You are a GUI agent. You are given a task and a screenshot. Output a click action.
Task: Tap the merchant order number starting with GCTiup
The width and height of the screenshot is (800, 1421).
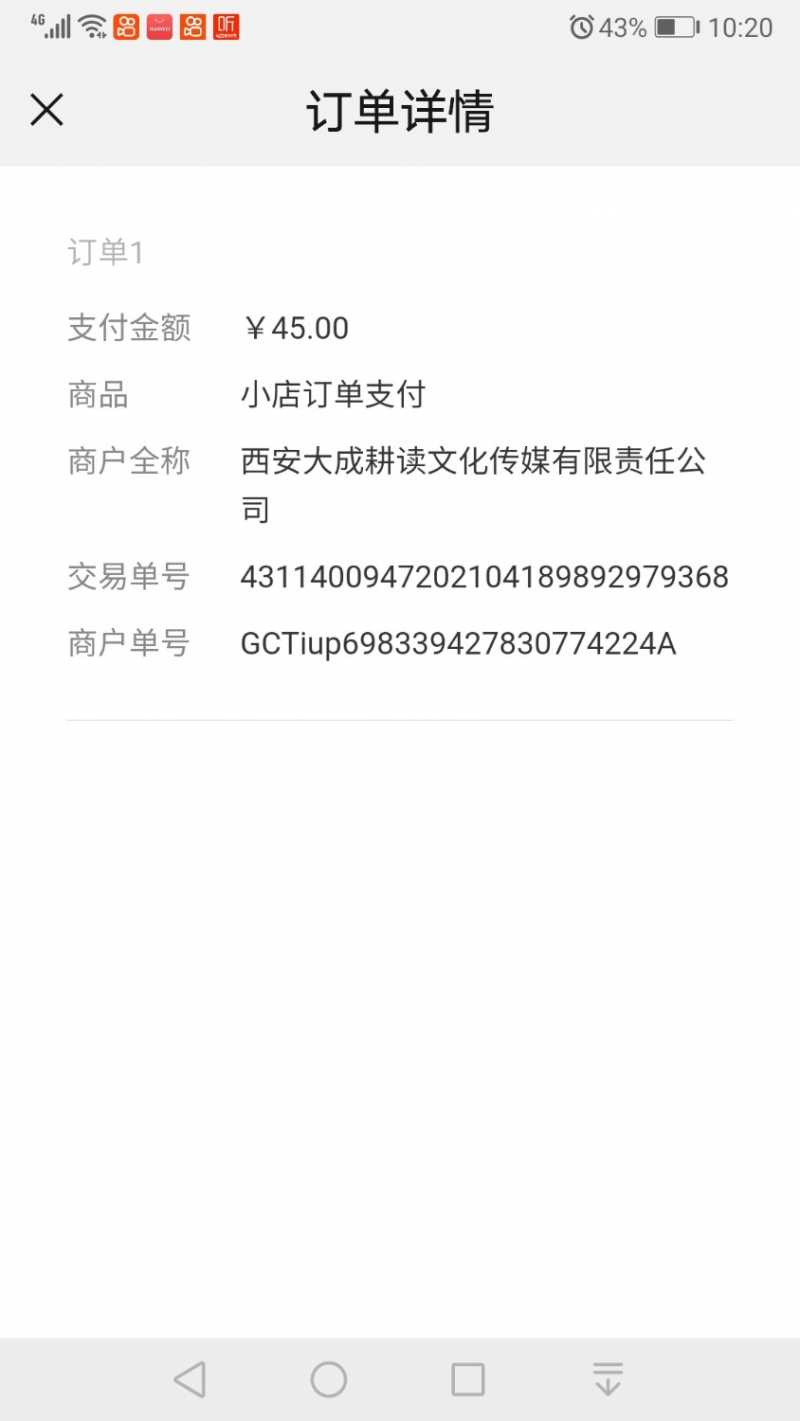point(458,643)
